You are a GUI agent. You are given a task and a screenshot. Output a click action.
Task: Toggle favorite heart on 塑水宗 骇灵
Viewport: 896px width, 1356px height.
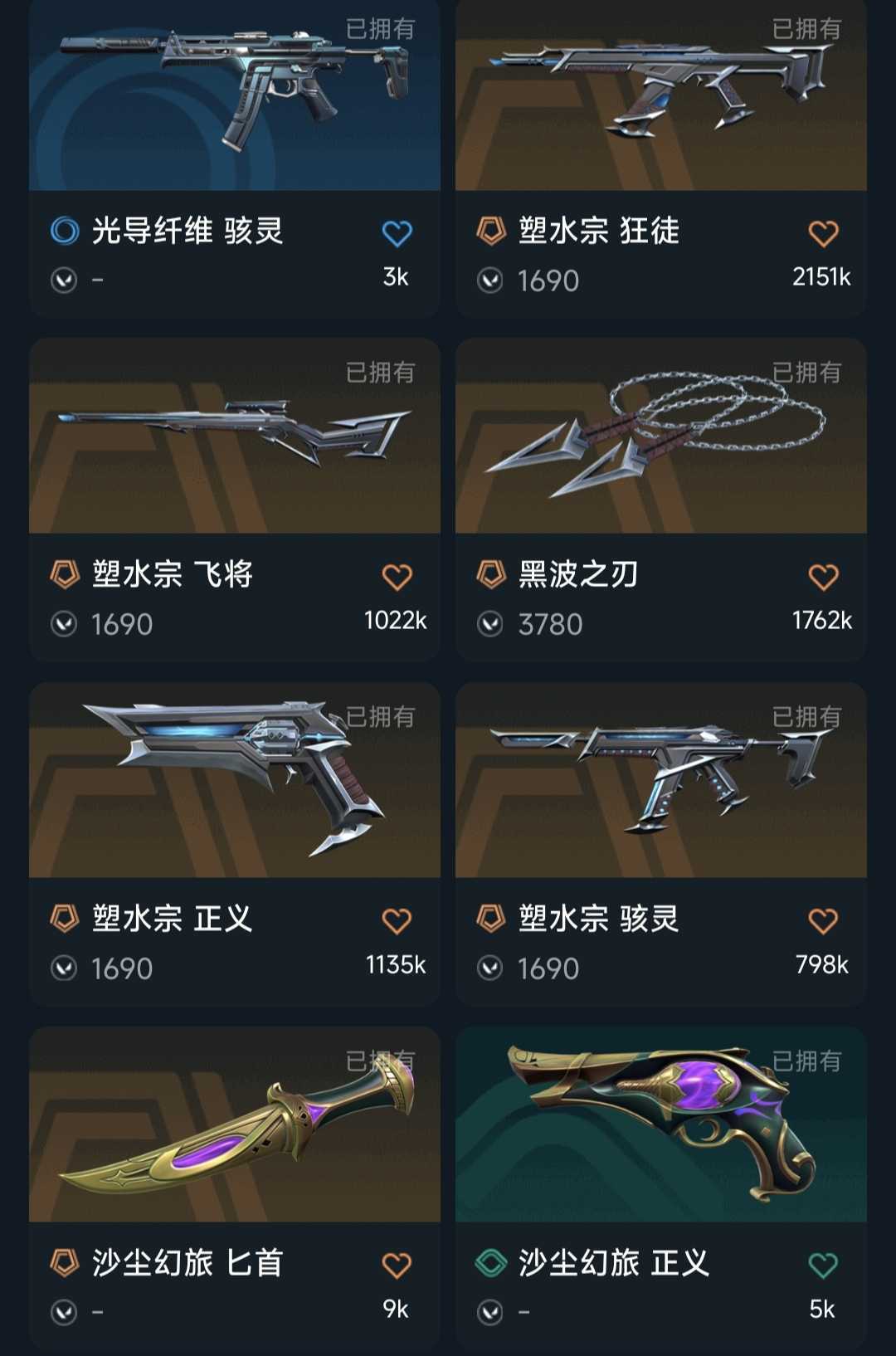click(821, 919)
